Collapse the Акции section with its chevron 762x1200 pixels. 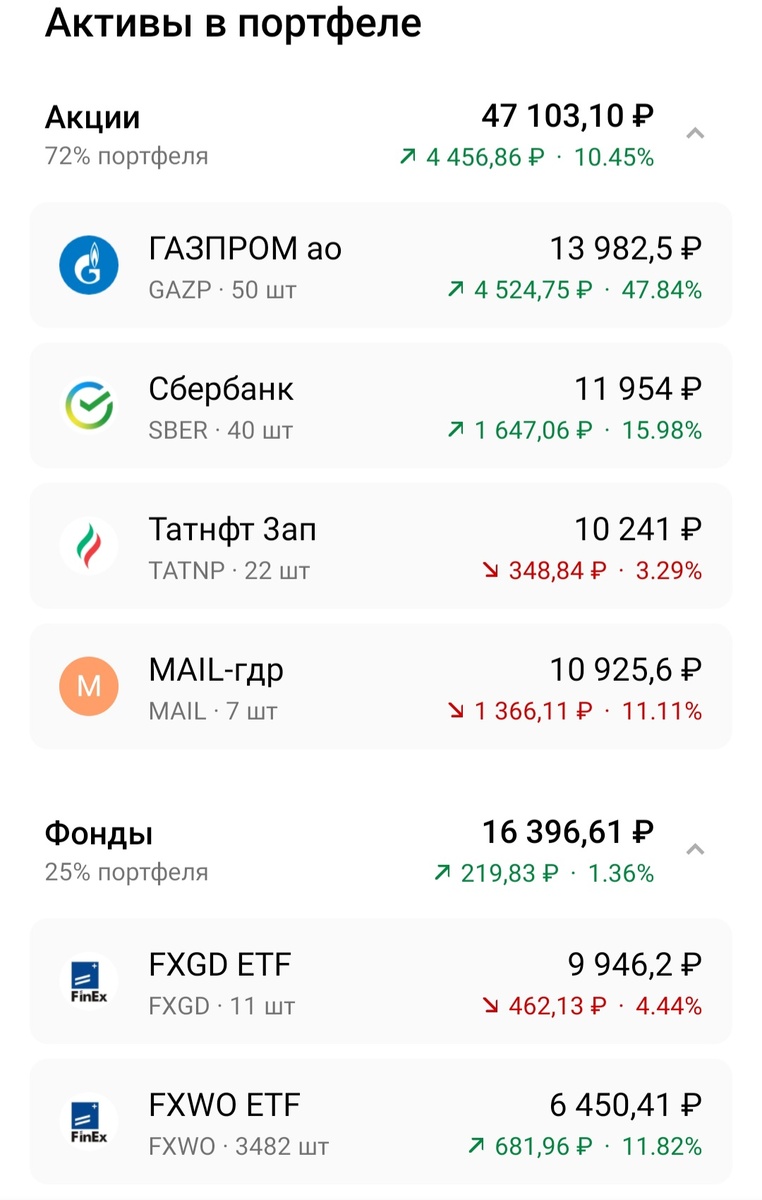[x=695, y=133]
